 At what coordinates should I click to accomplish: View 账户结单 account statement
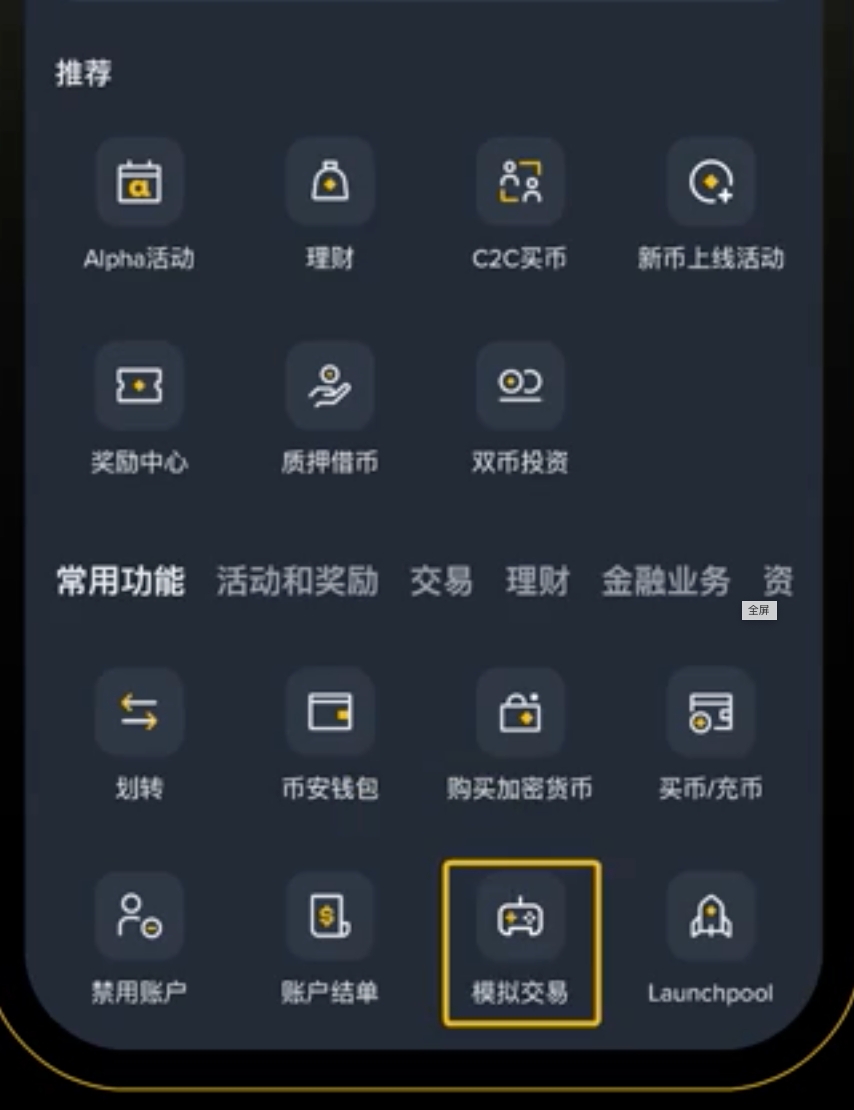coord(330,917)
